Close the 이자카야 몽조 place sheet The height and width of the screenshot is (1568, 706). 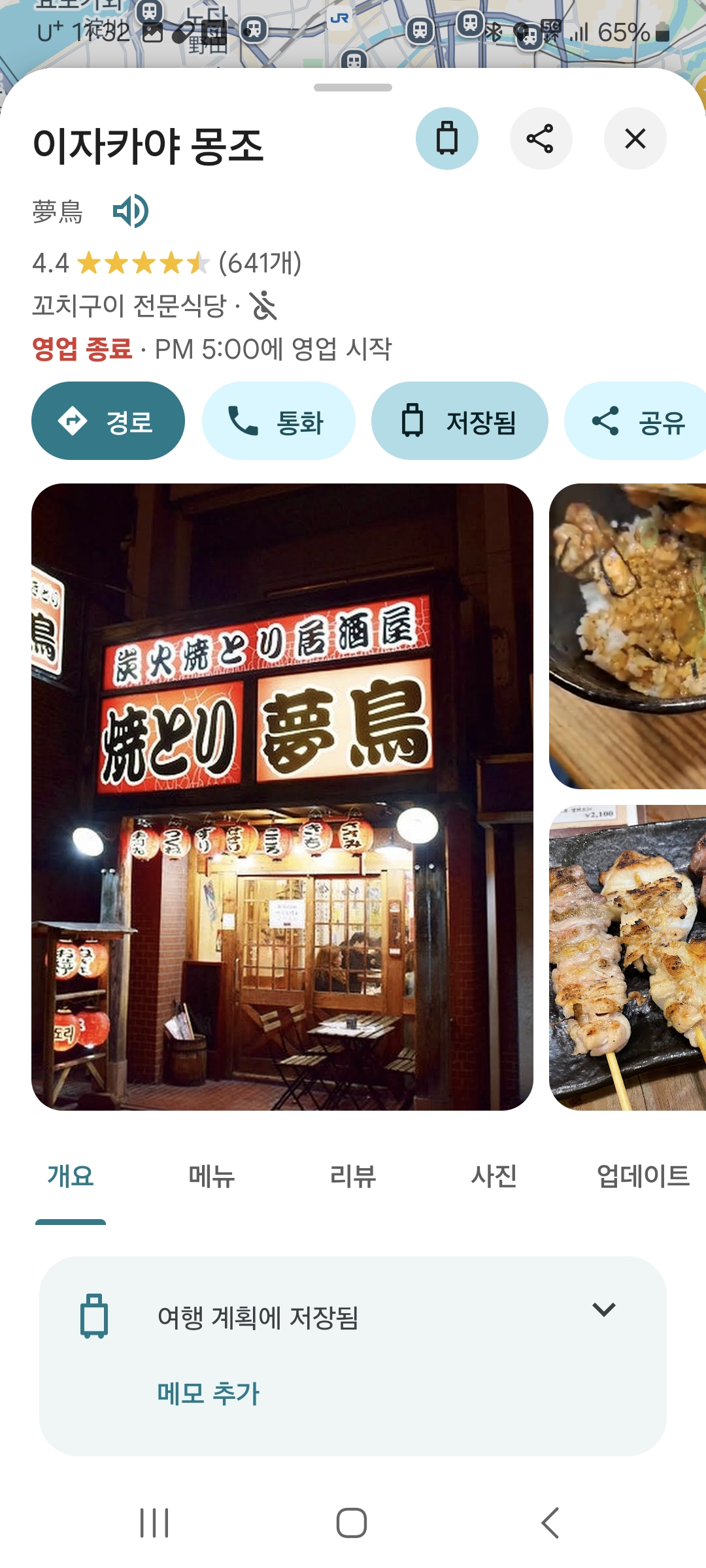(x=635, y=139)
